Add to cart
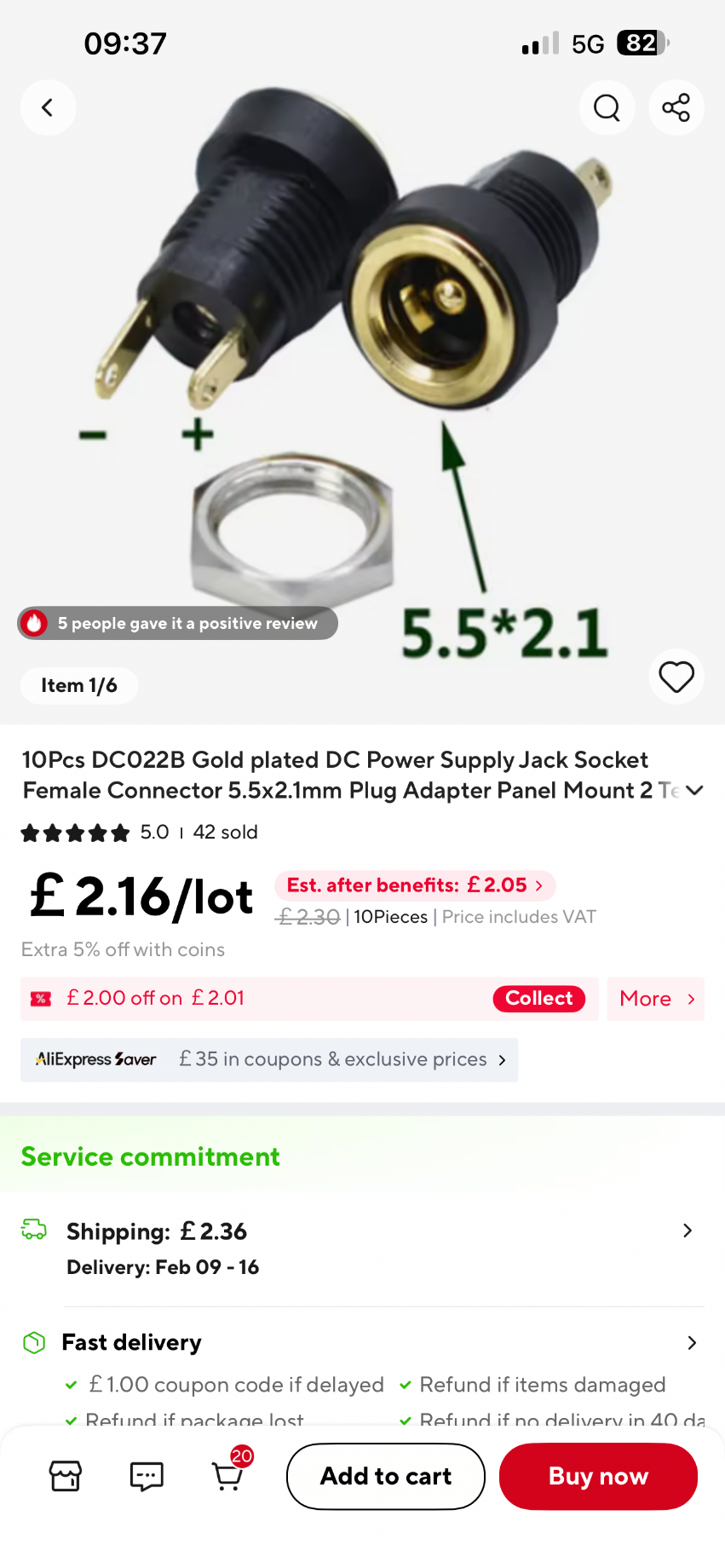725x1568 pixels. click(386, 1476)
